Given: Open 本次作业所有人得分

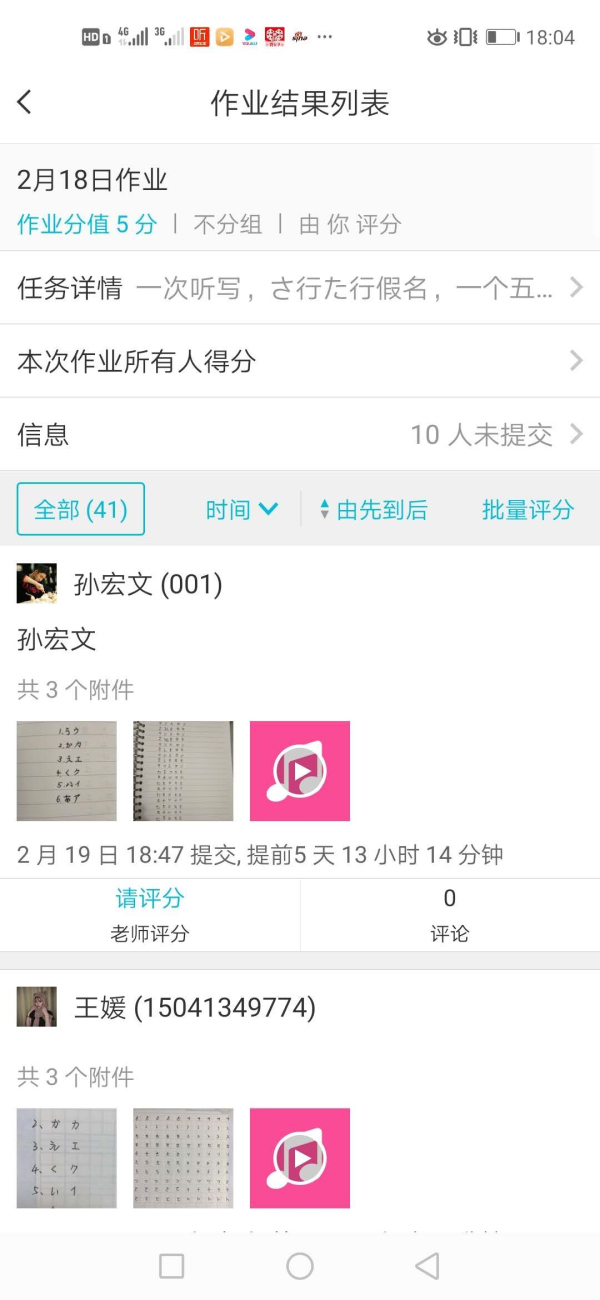Looking at the screenshot, I should point(300,361).
